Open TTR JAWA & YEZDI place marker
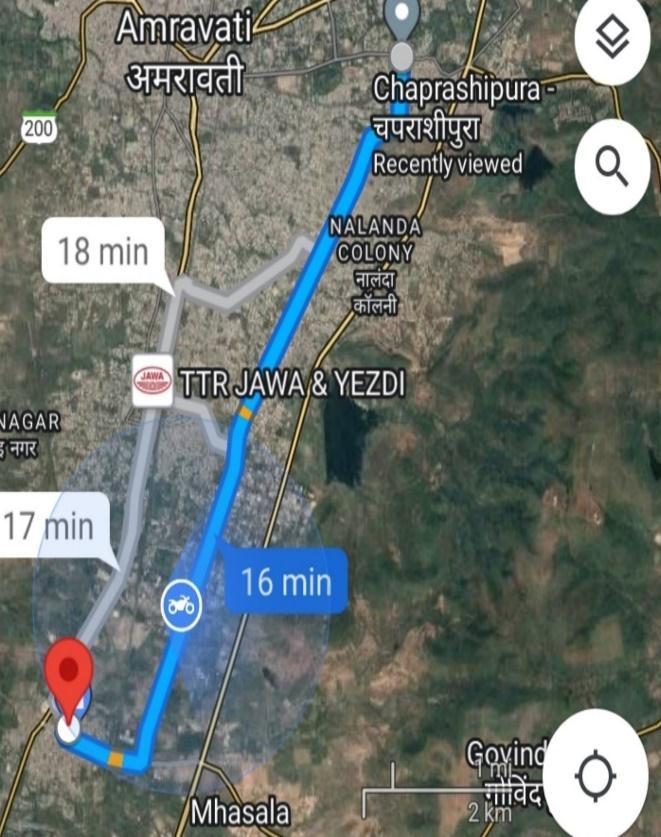Viewport: 661px width, 837px height. (153, 381)
